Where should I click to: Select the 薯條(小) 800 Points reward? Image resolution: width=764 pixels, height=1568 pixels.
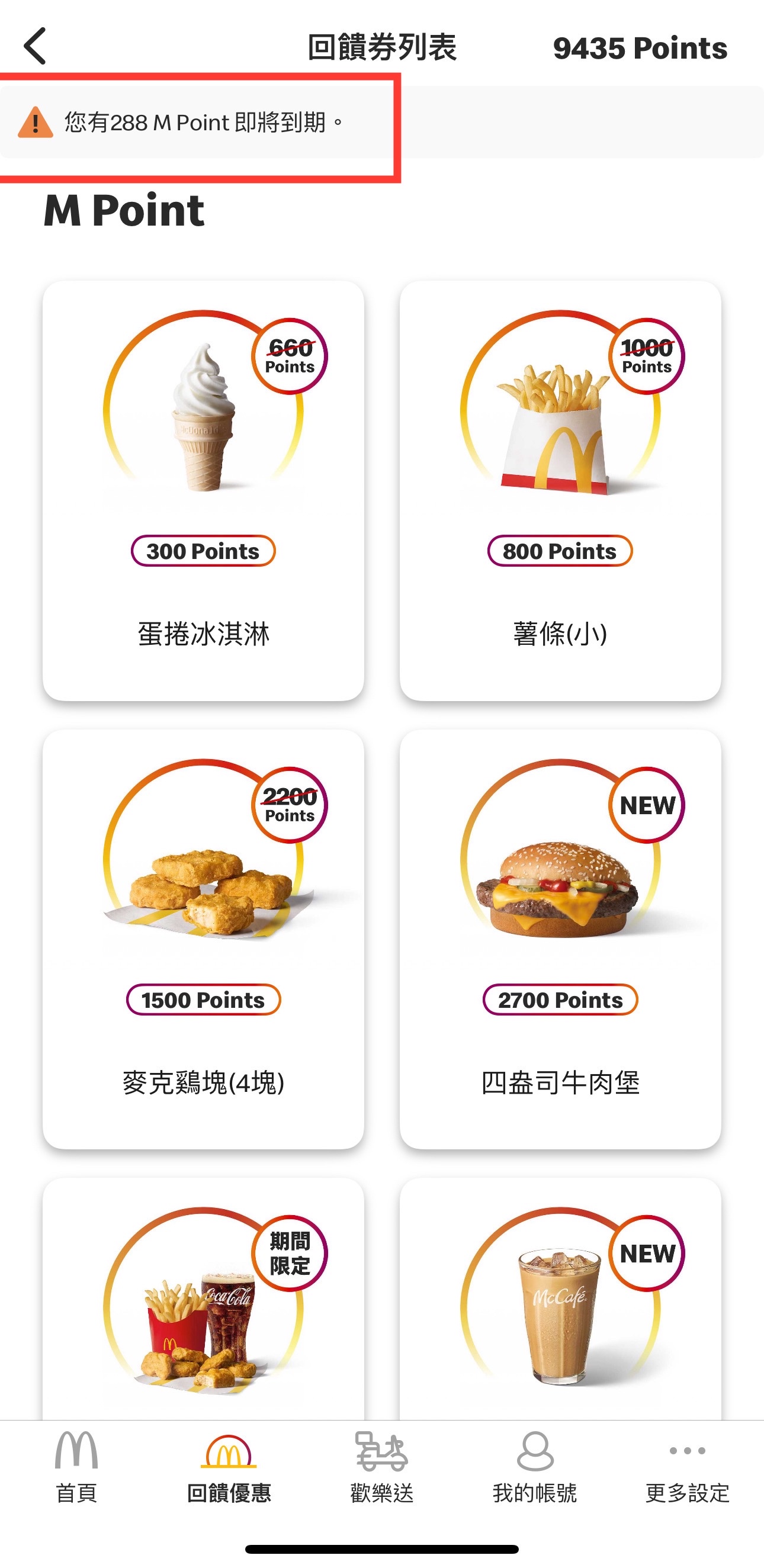560,491
